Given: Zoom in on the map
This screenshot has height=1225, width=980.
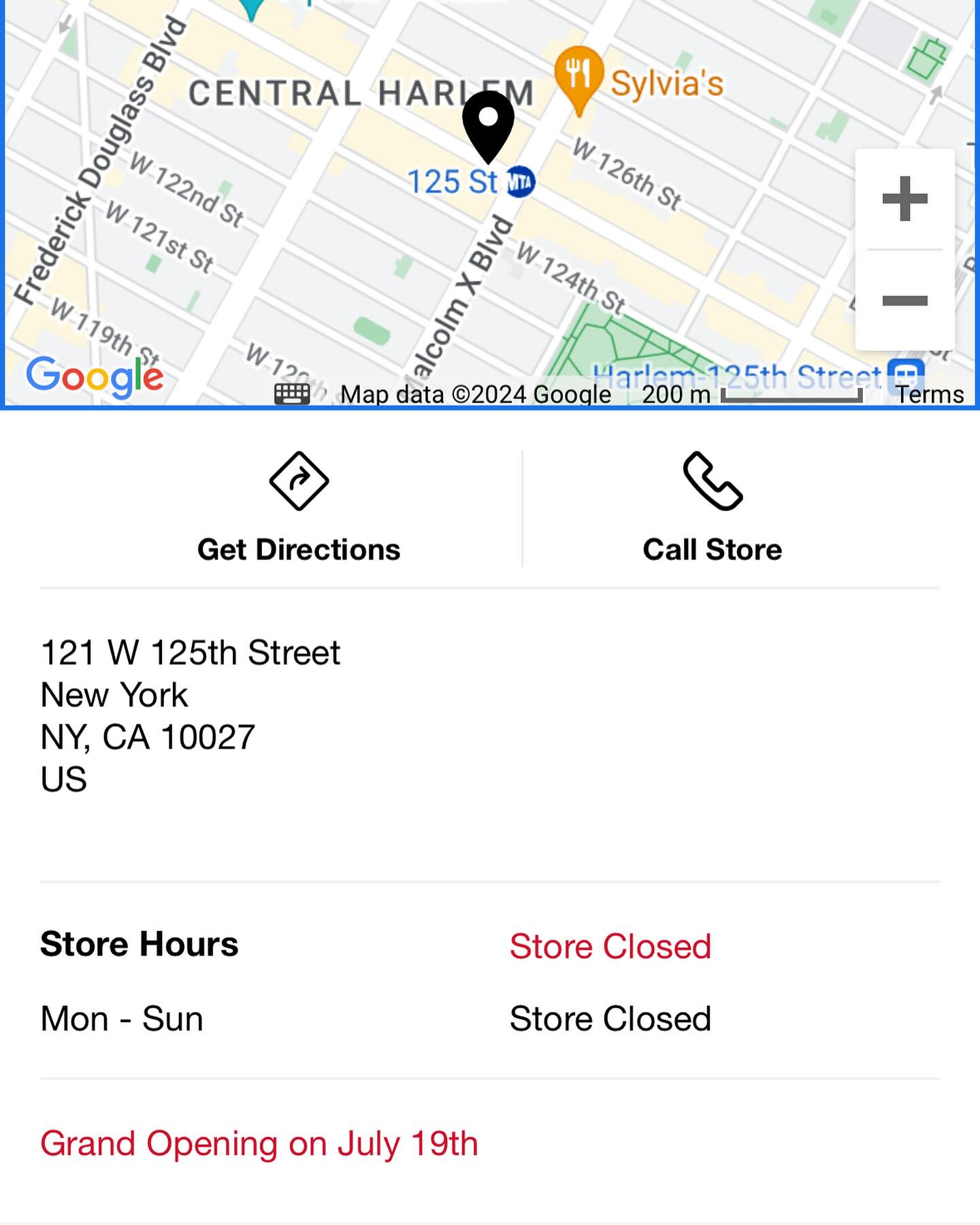Looking at the screenshot, I should coord(904,199).
